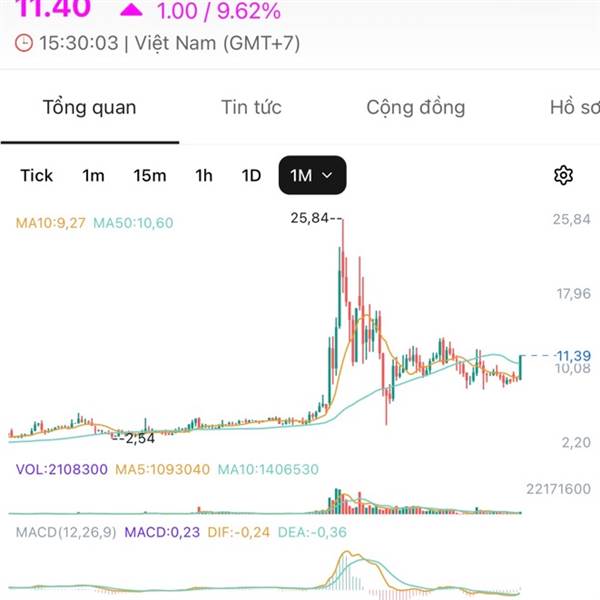Select the Tick chart interval
The height and width of the screenshot is (600, 600).
point(36,176)
